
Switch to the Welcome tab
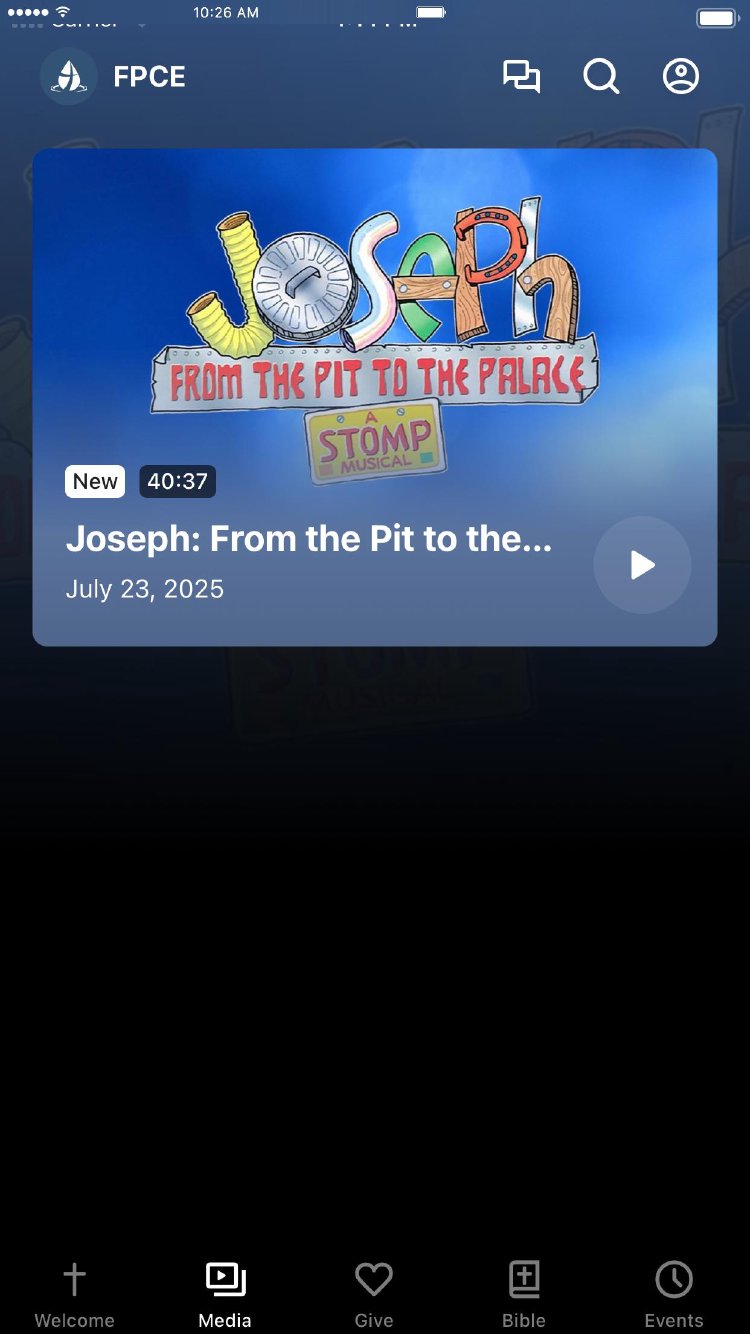click(x=75, y=1294)
